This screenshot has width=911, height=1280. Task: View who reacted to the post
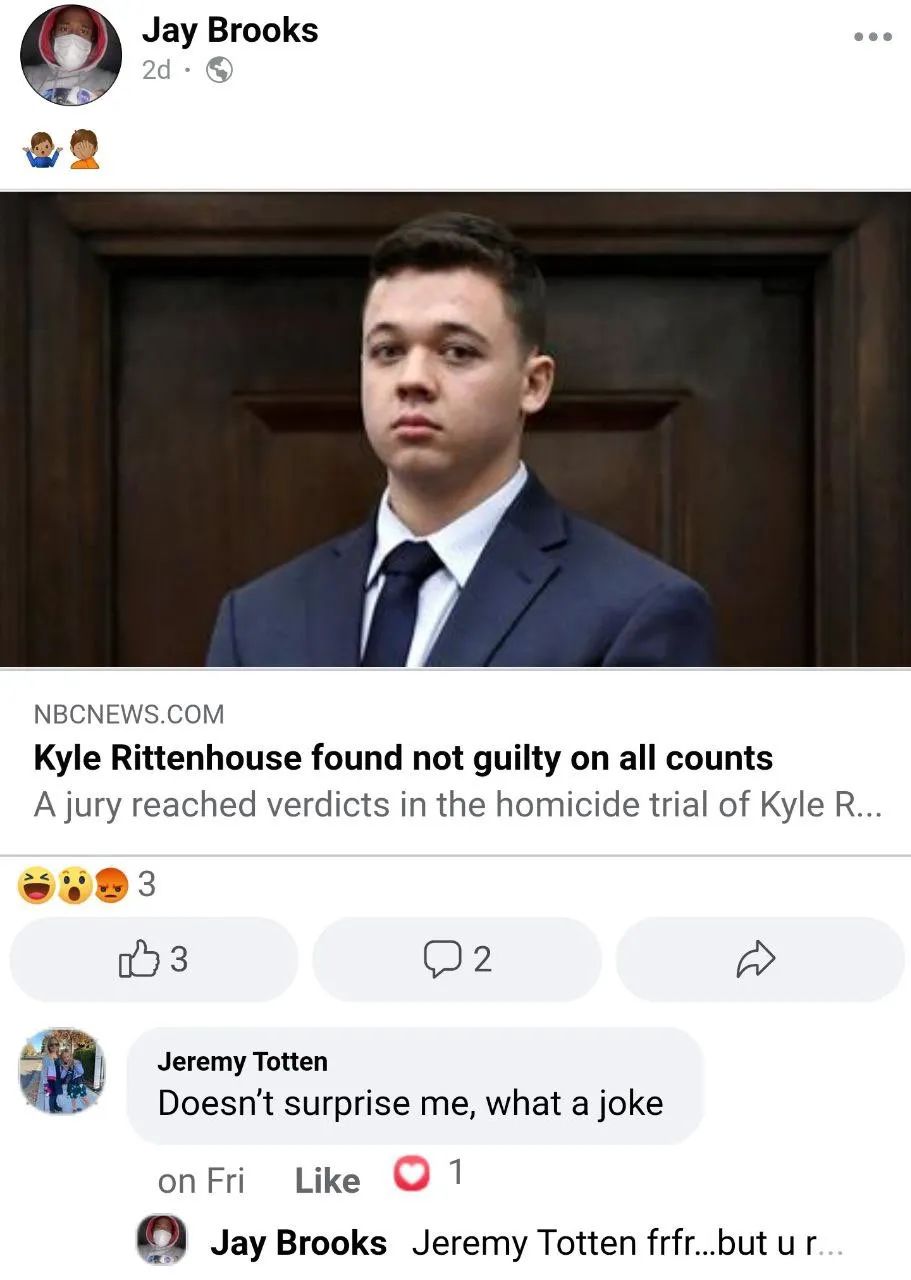click(x=88, y=885)
